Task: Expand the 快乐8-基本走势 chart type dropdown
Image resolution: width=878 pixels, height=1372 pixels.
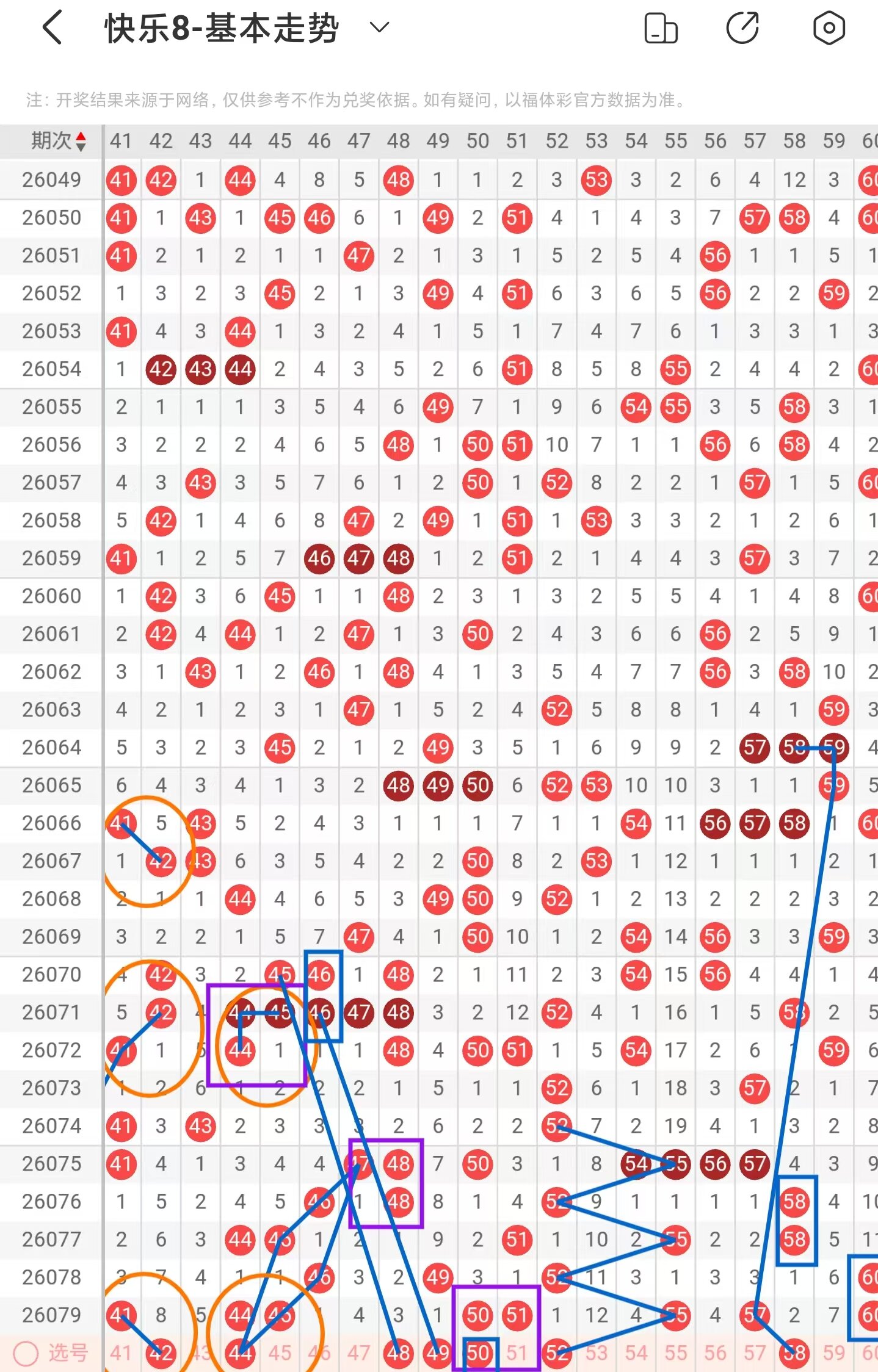Action: (379, 27)
